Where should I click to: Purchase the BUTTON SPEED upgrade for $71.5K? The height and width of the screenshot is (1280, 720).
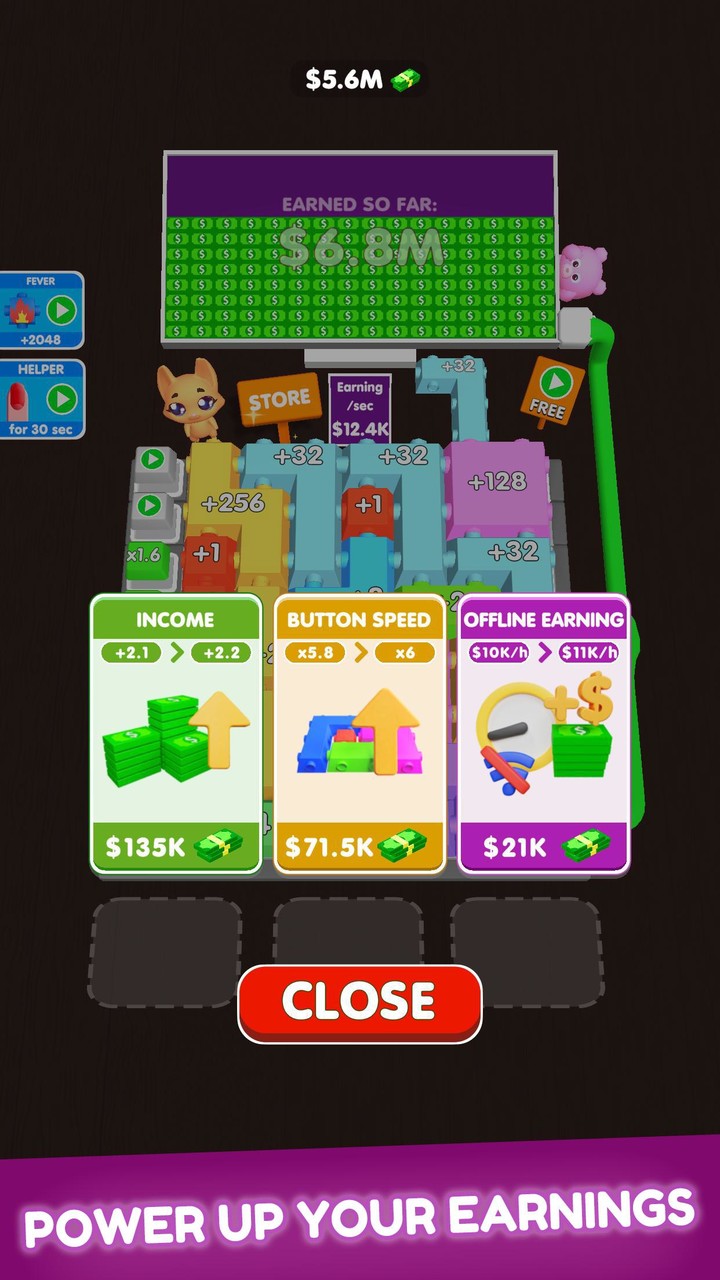coord(360,847)
